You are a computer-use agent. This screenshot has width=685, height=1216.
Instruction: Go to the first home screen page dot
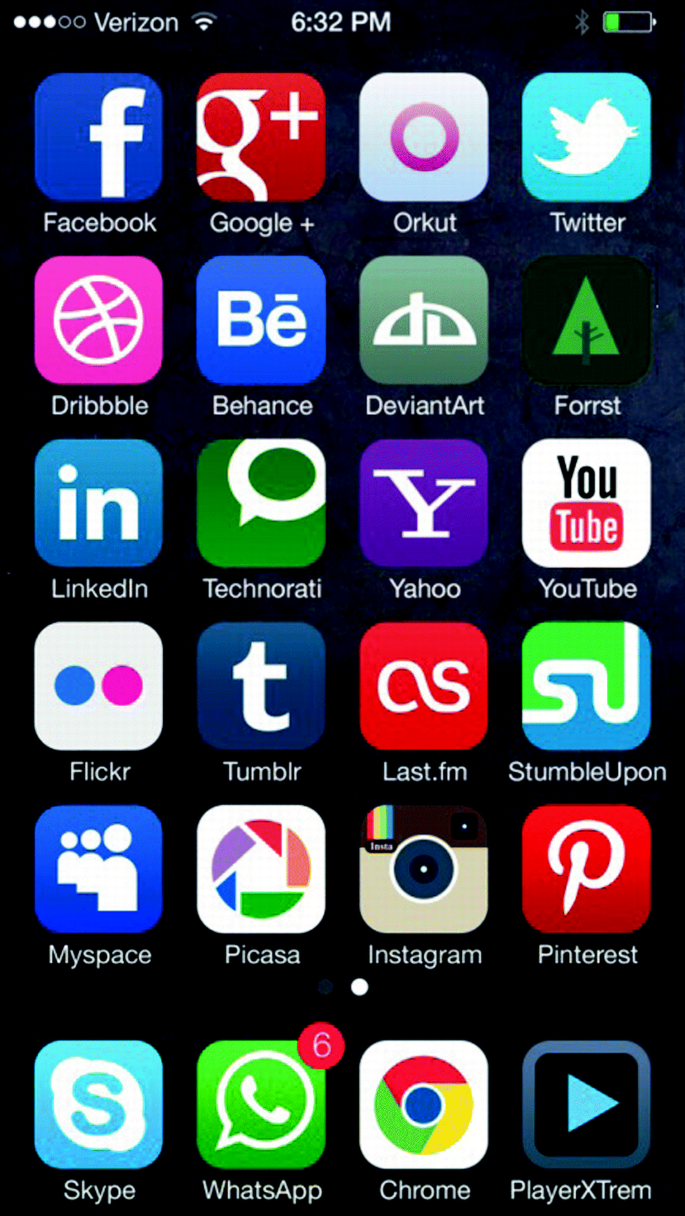click(x=326, y=987)
